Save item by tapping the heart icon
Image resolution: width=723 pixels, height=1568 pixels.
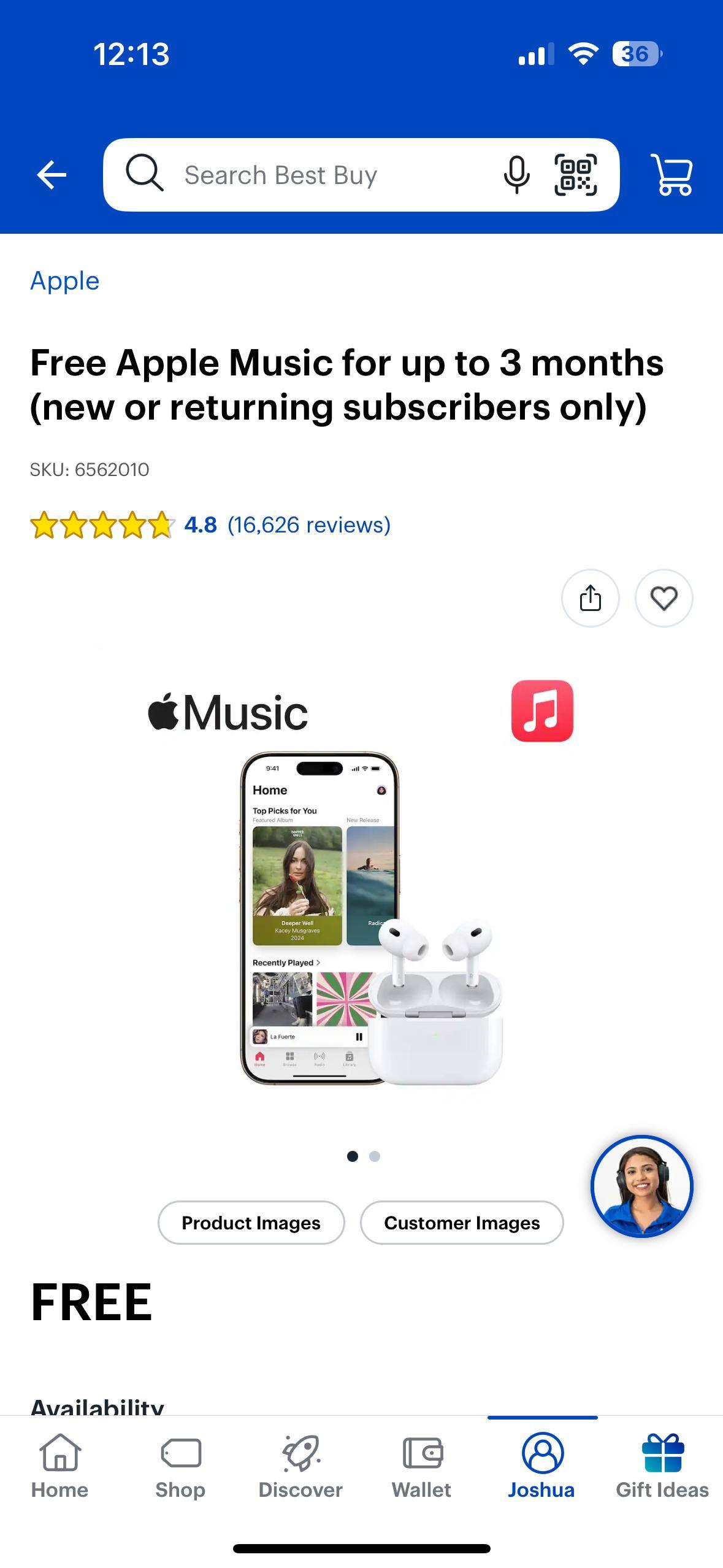(664, 598)
